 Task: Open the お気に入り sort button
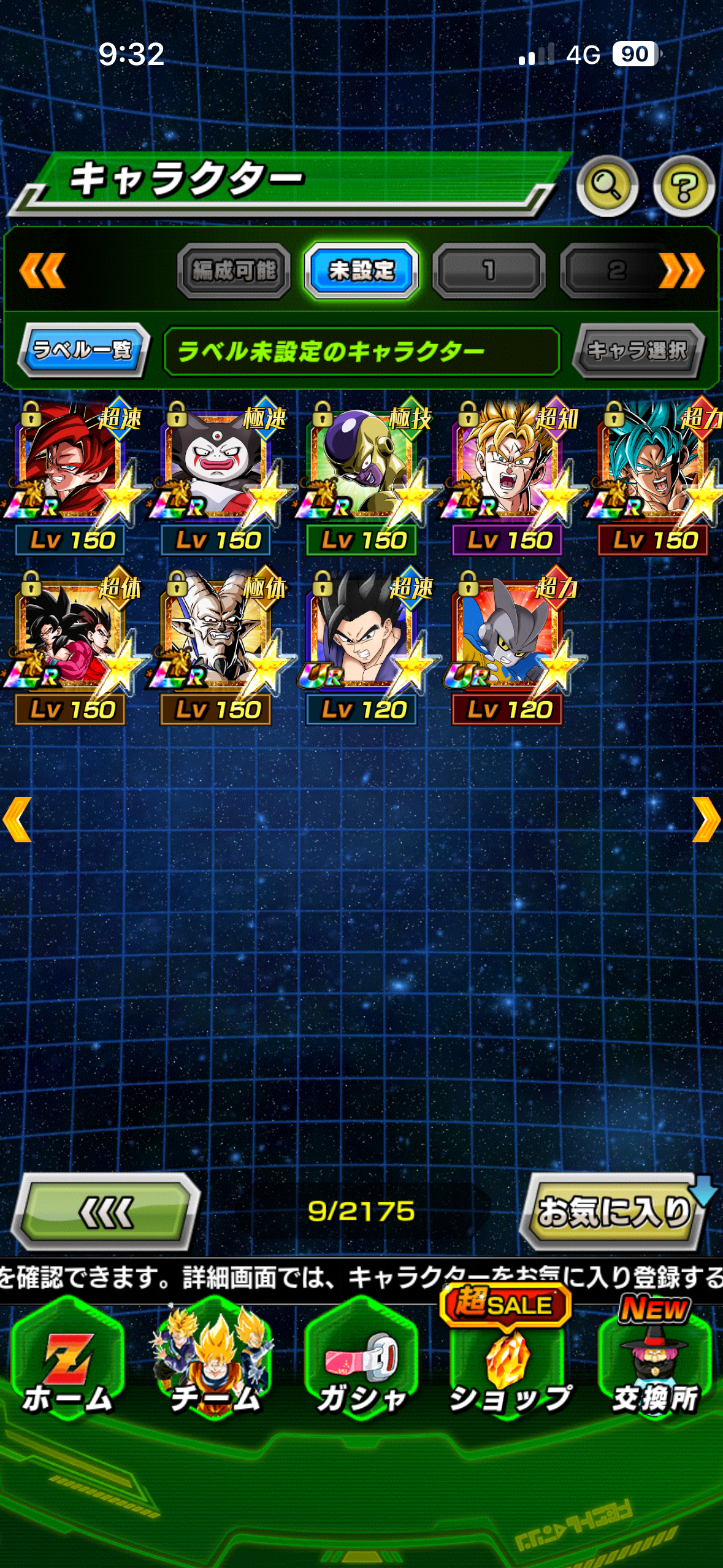tap(613, 1212)
